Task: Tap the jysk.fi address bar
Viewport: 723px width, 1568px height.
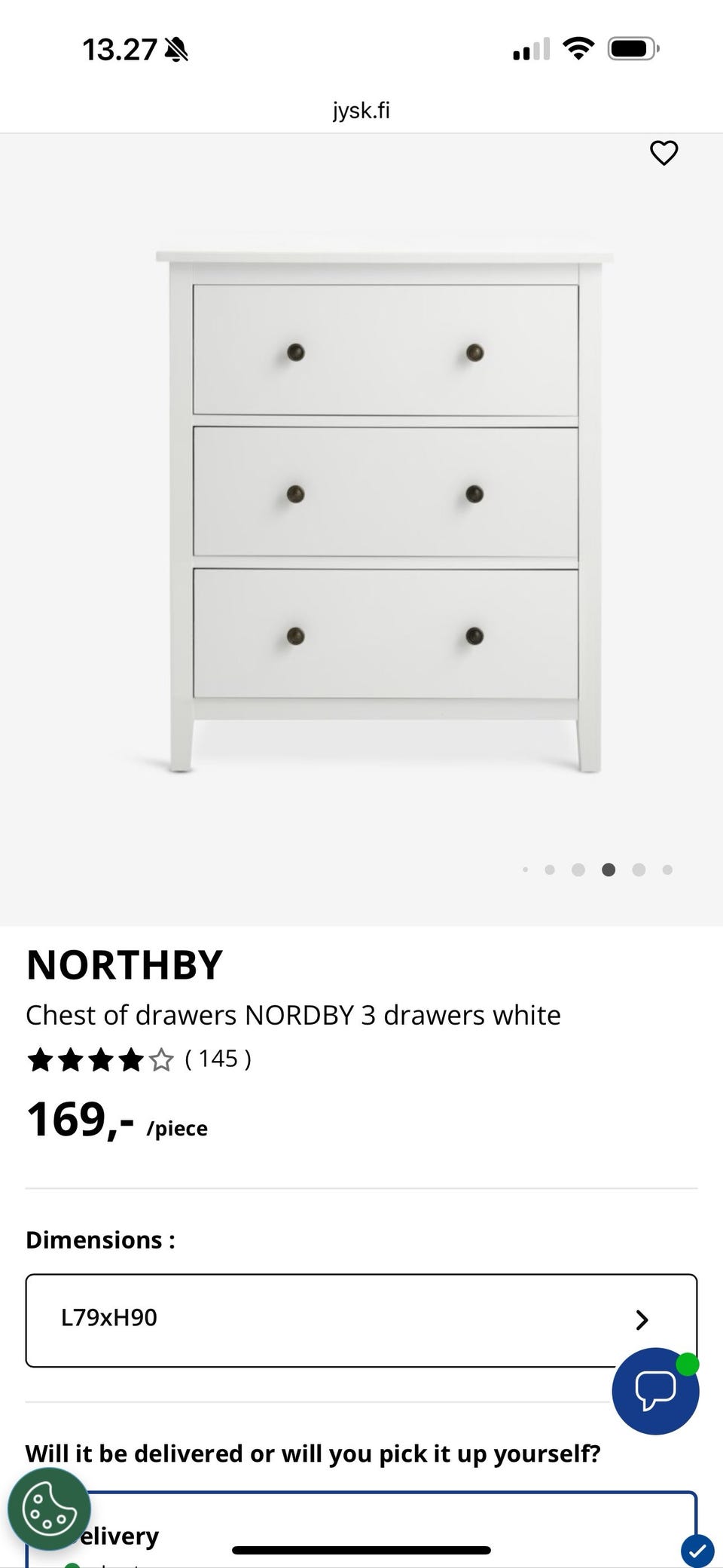Action: click(x=361, y=111)
